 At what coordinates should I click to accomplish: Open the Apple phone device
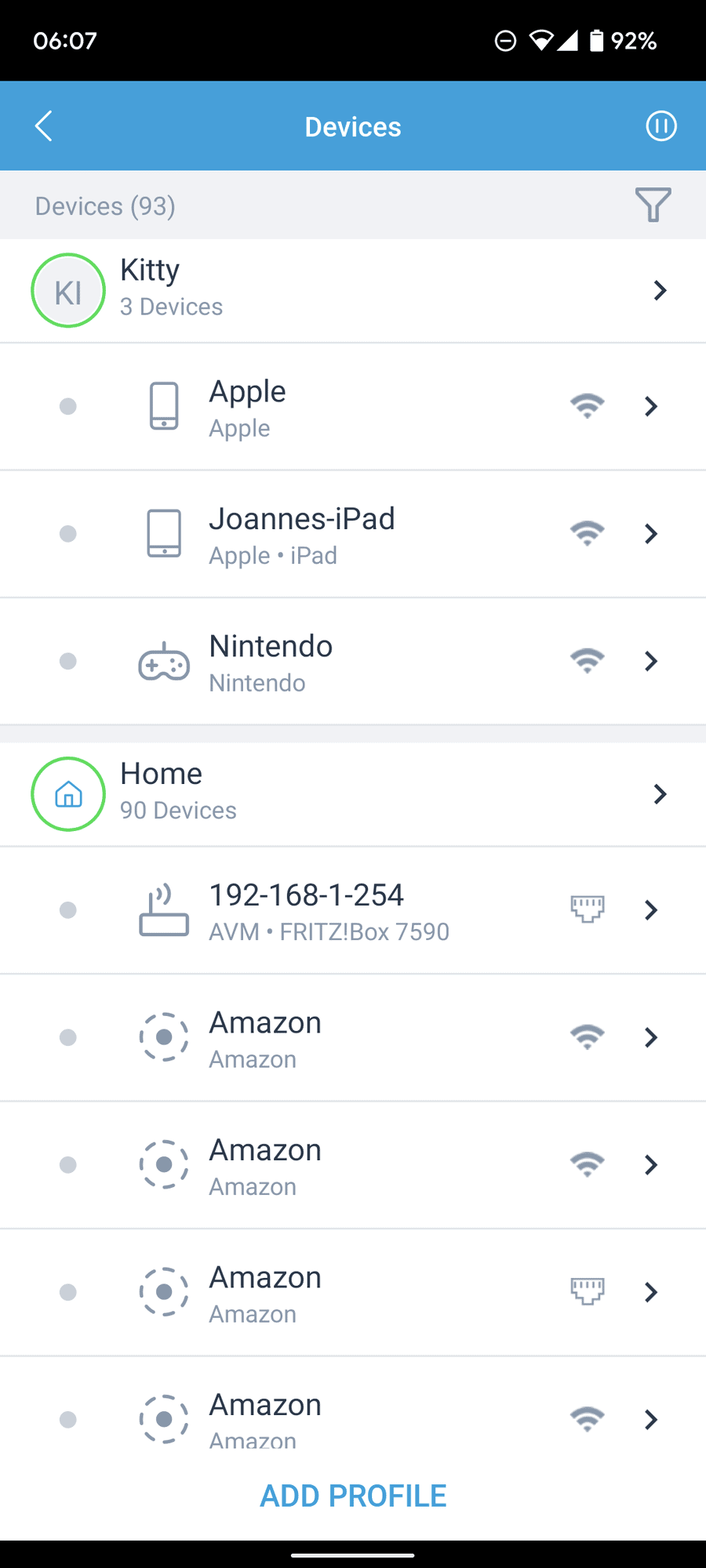(353, 406)
